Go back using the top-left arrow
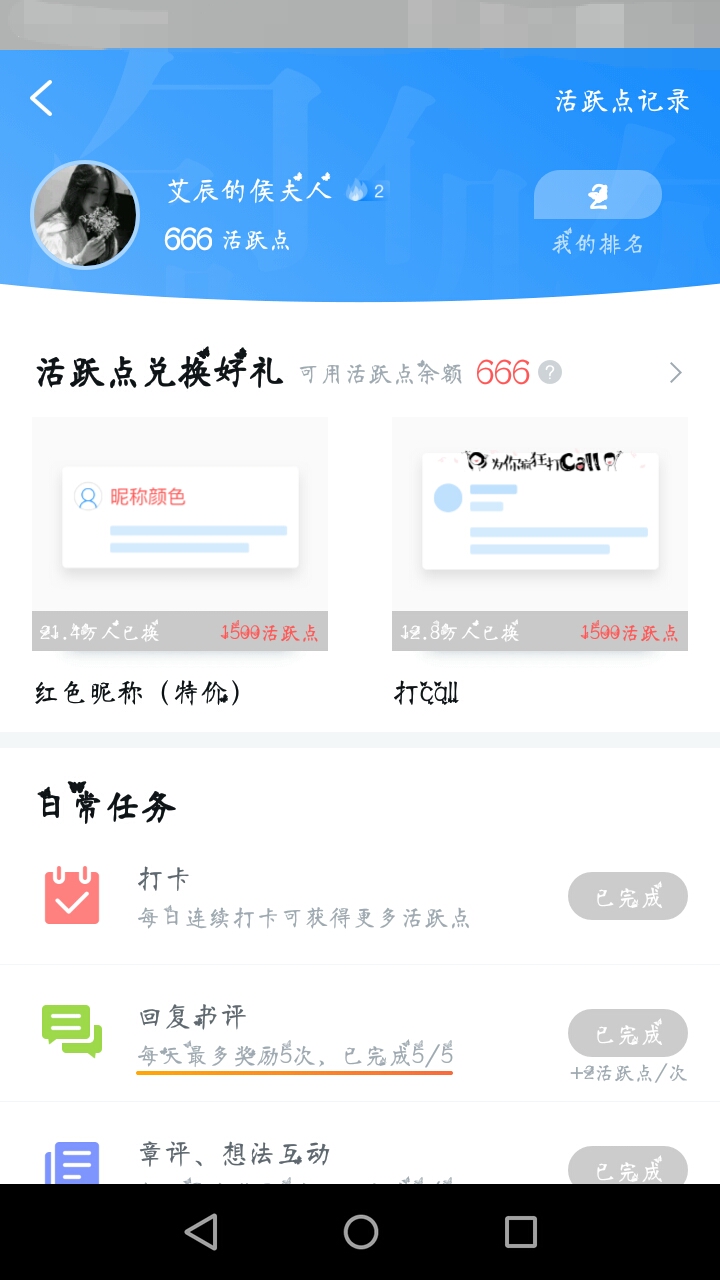The image size is (720, 1280). (x=42, y=99)
